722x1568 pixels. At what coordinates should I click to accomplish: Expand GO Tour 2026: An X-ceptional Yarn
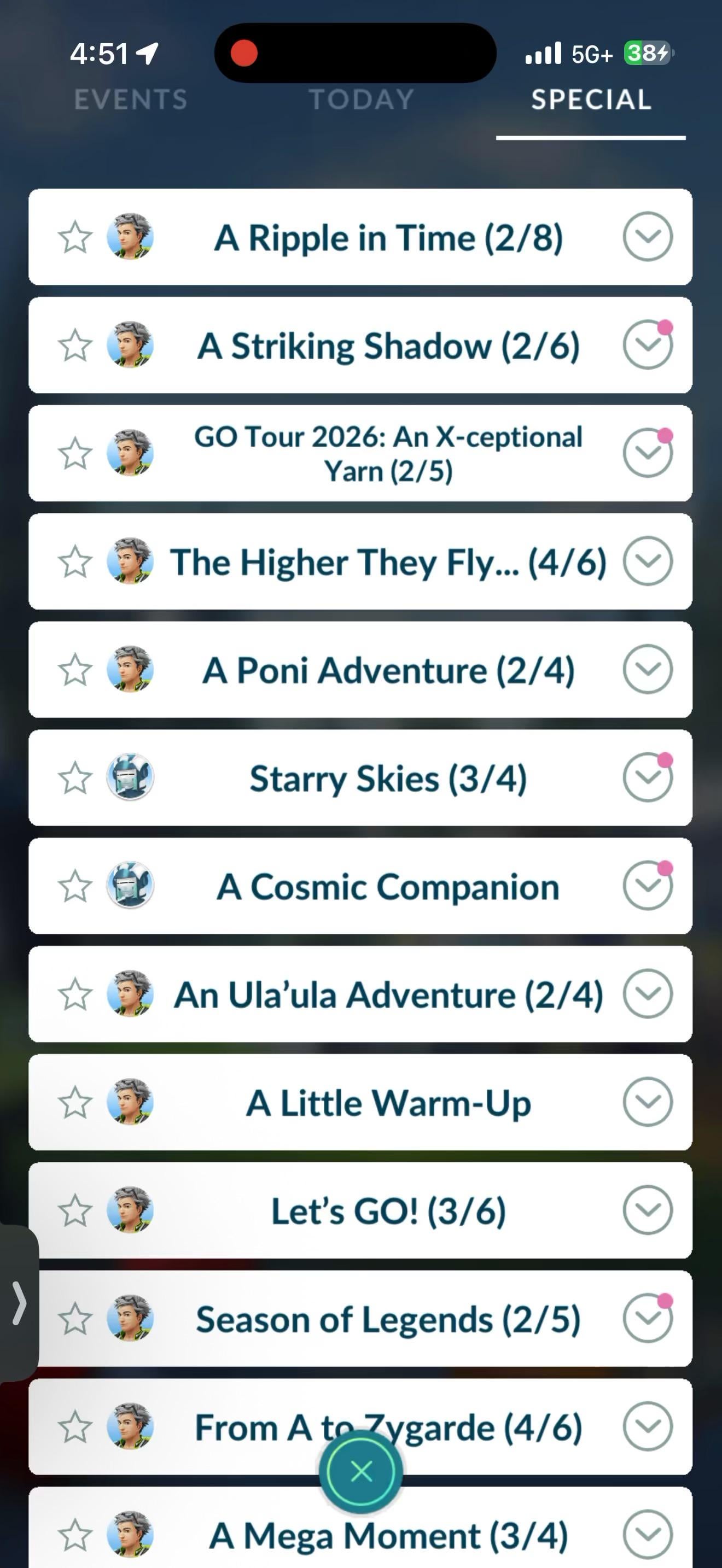pyautogui.click(x=647, y=453)
